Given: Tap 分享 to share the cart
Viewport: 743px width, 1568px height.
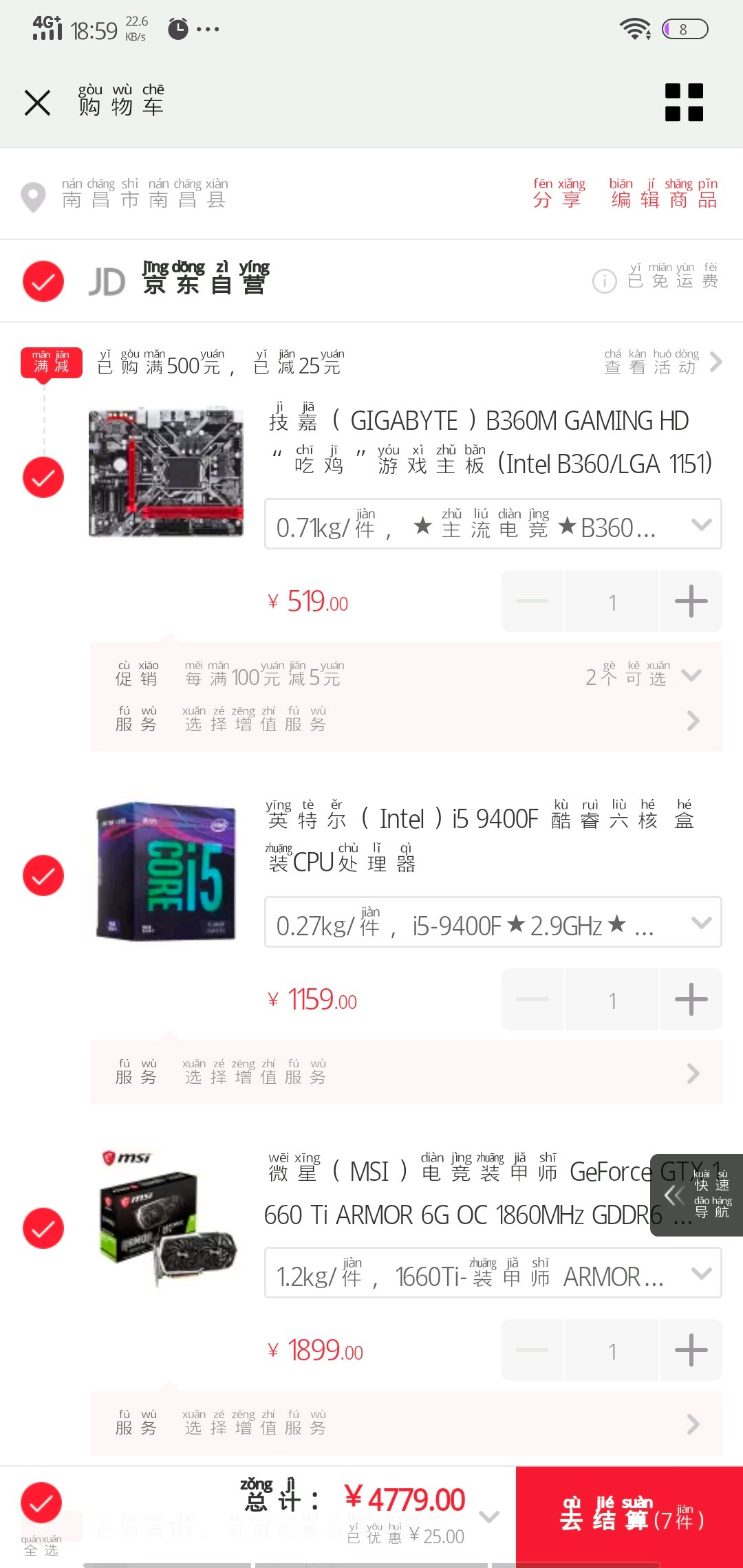Looking at the screenshot, I should [559, 193].
